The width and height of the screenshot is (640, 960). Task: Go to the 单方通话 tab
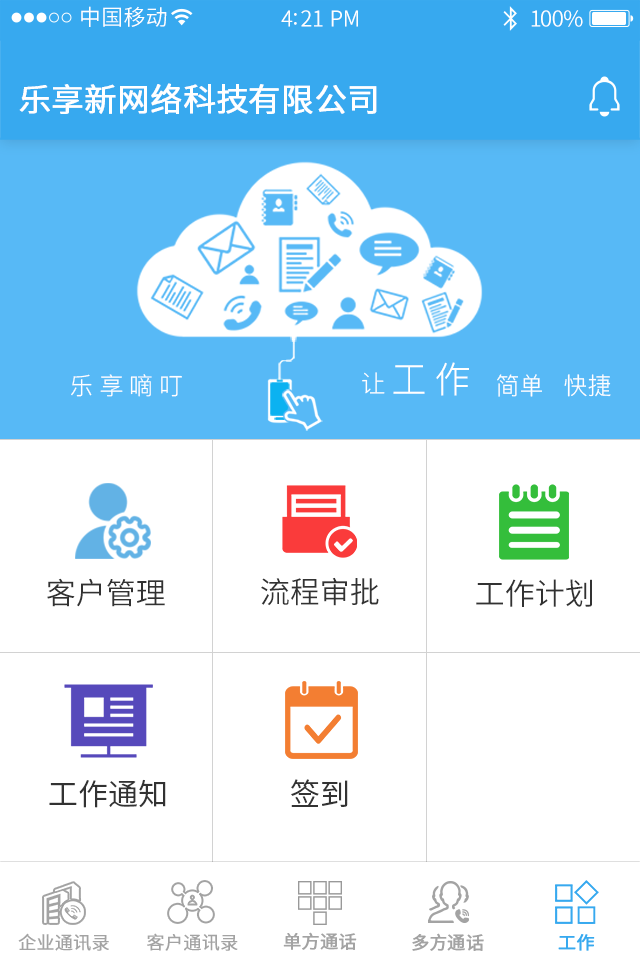[x=320, y=914]
